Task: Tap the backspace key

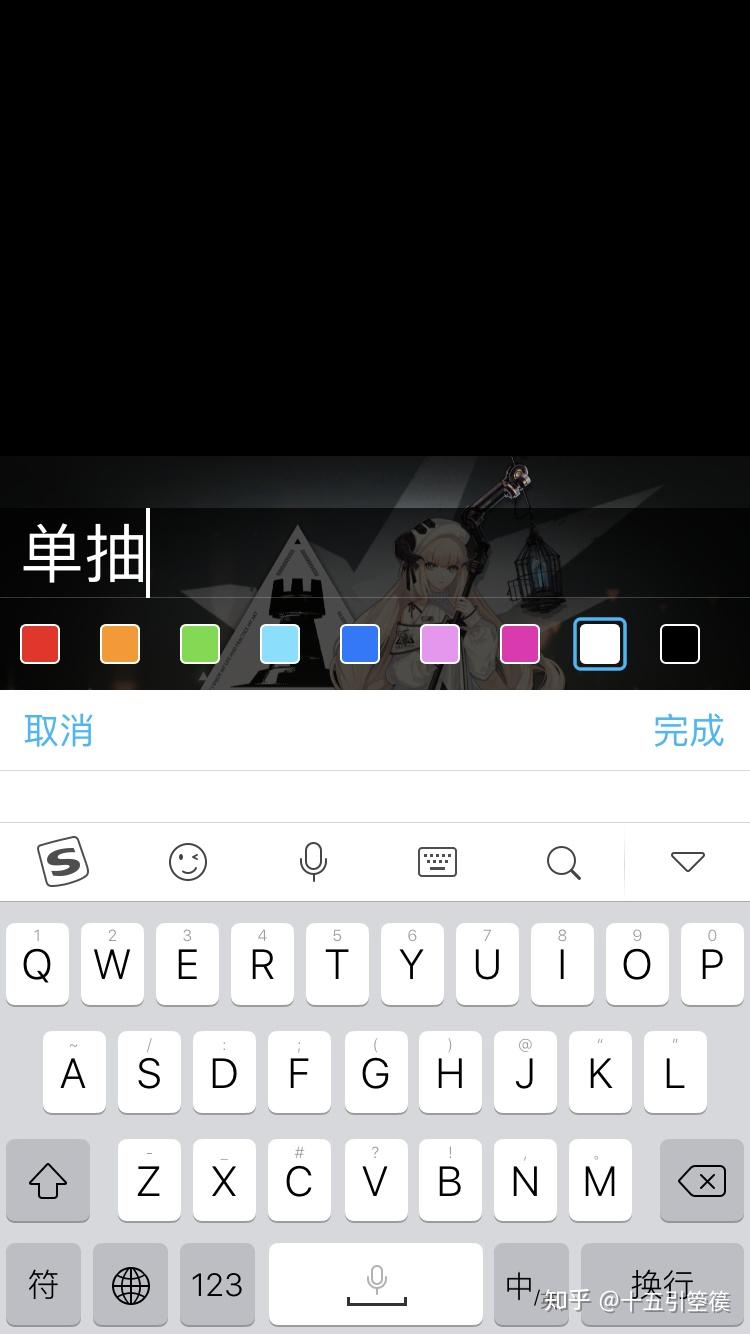Action: pos(702,1181)
